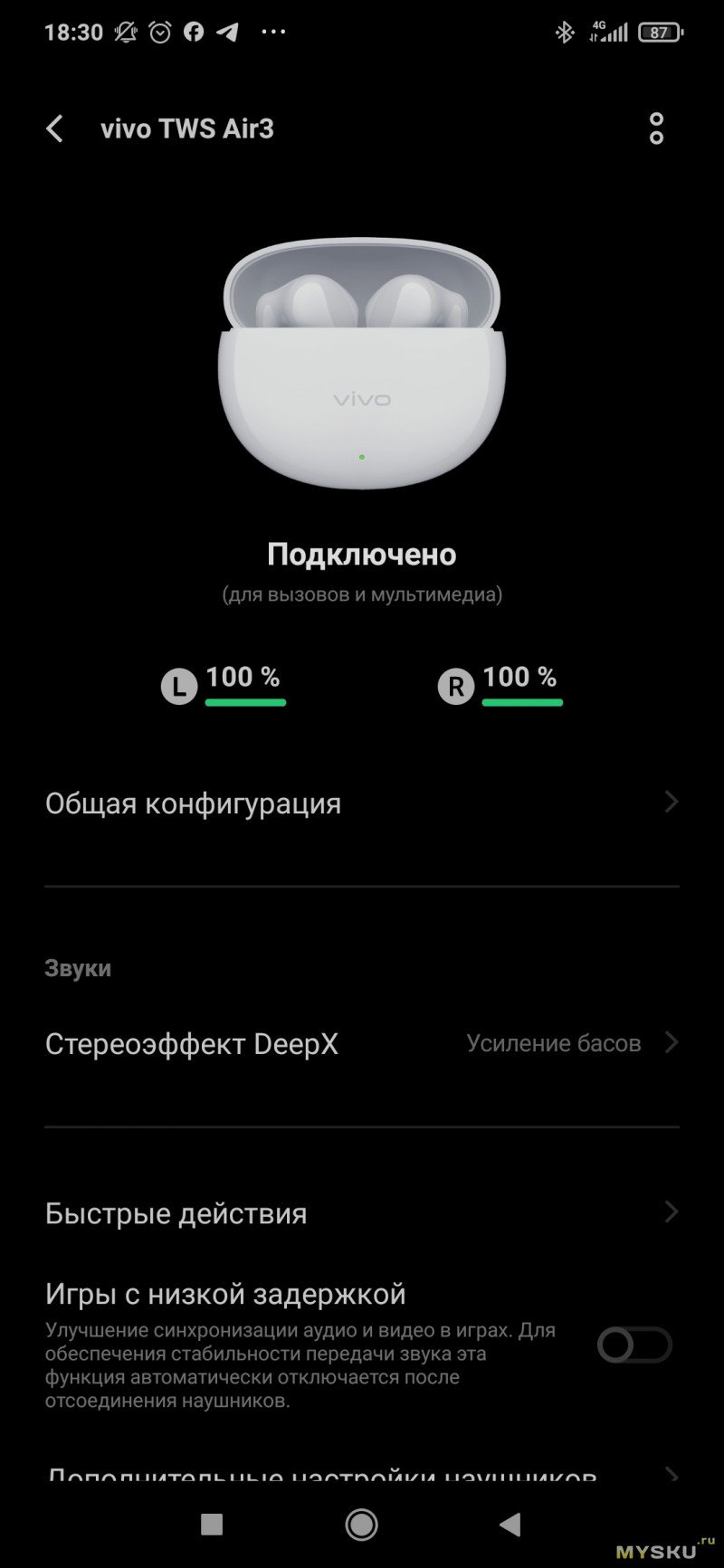Open the three-dot overflow menu
724x1568 pixels.
coord(656,128)
